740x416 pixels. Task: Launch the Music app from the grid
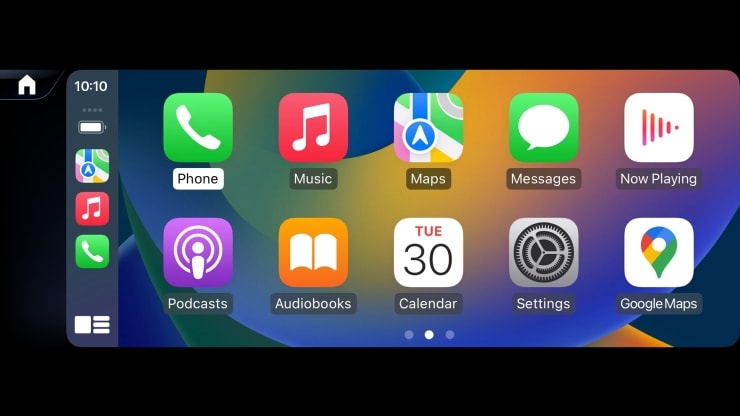(313, 128)
